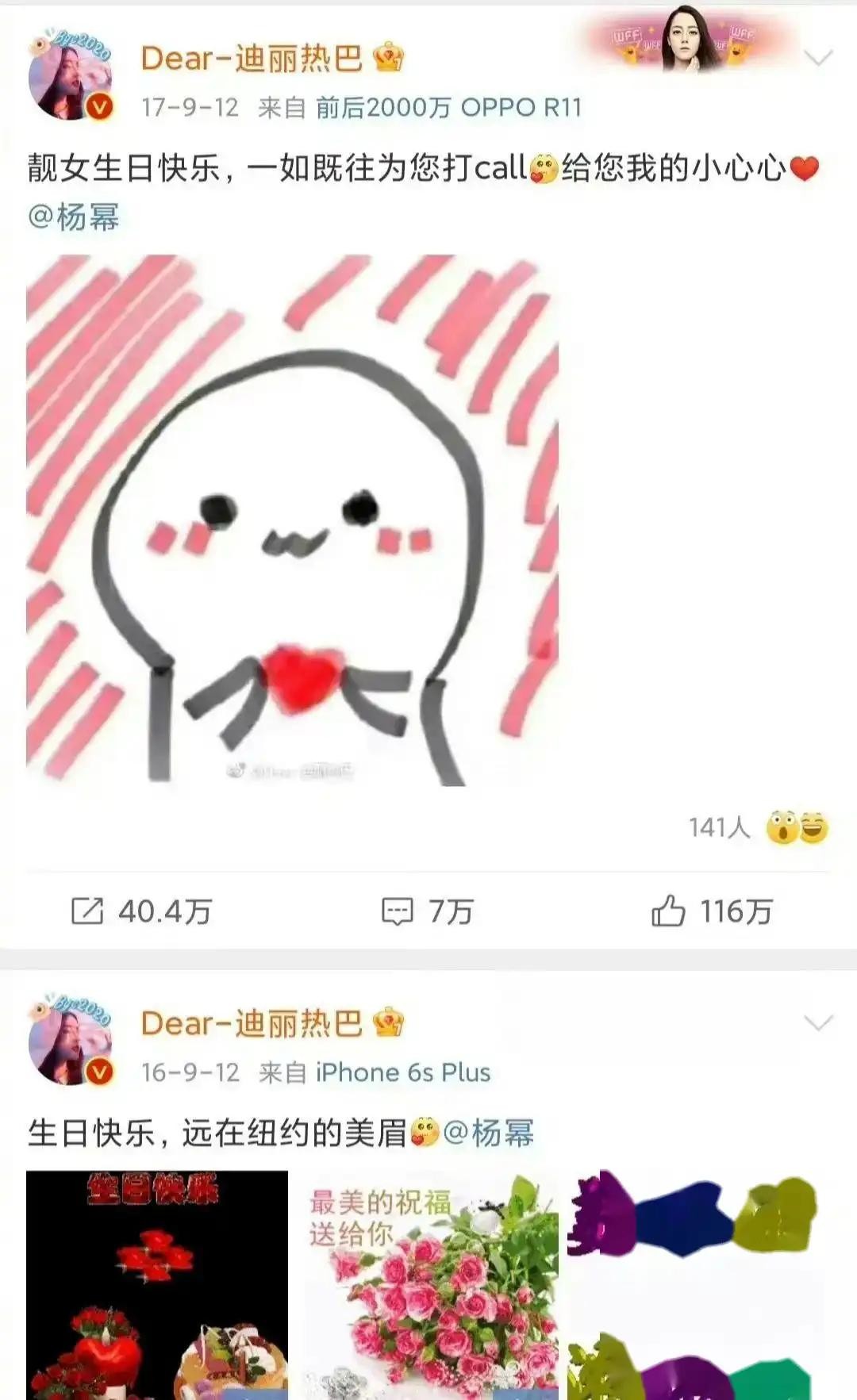View the blushing heart cartoon image
The width and height of the screenshot is (857, 1400).
click(292, 520)
